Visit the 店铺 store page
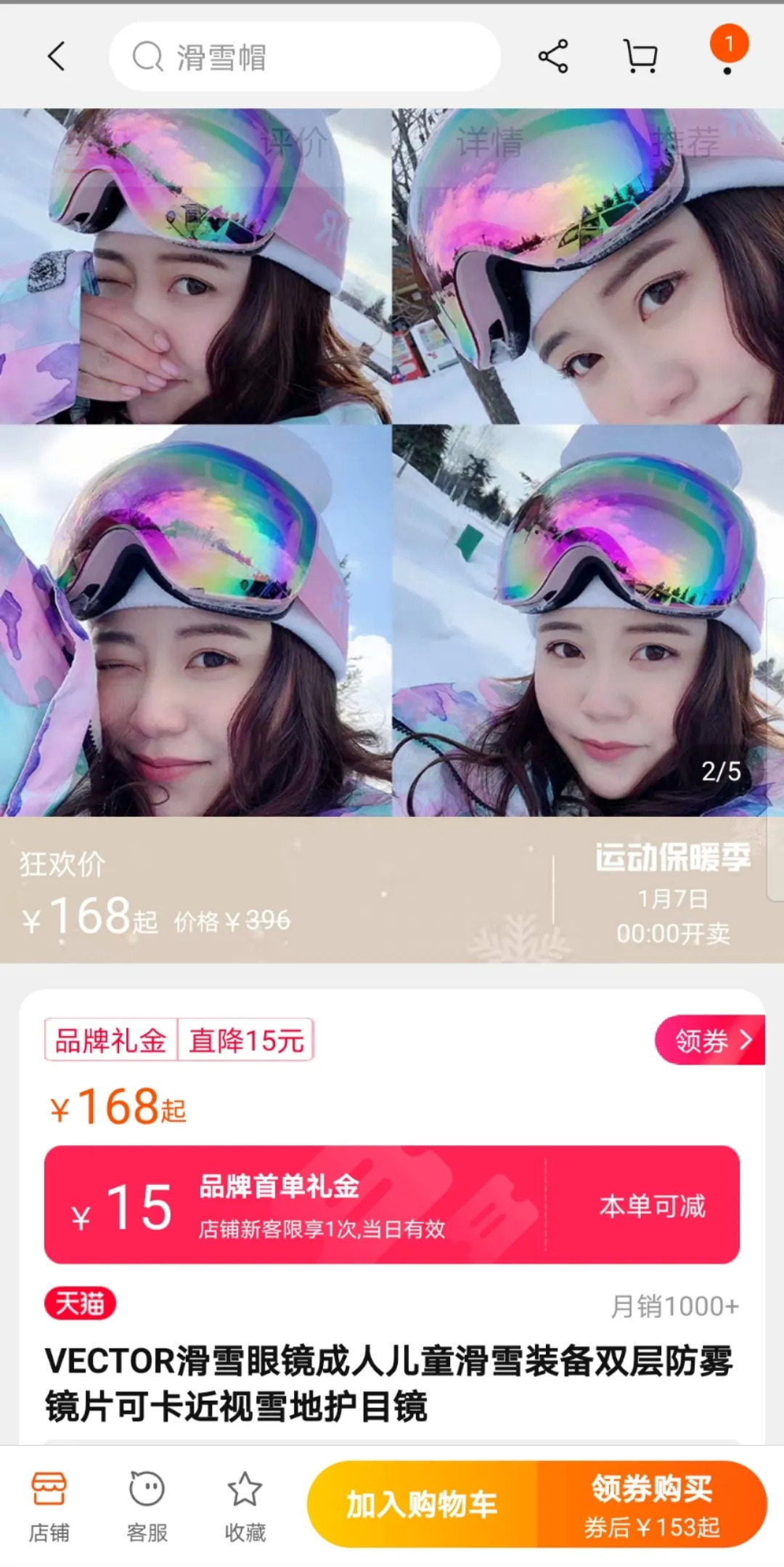The height and width of the screenshot is (1567, 784). point(49,1505)
